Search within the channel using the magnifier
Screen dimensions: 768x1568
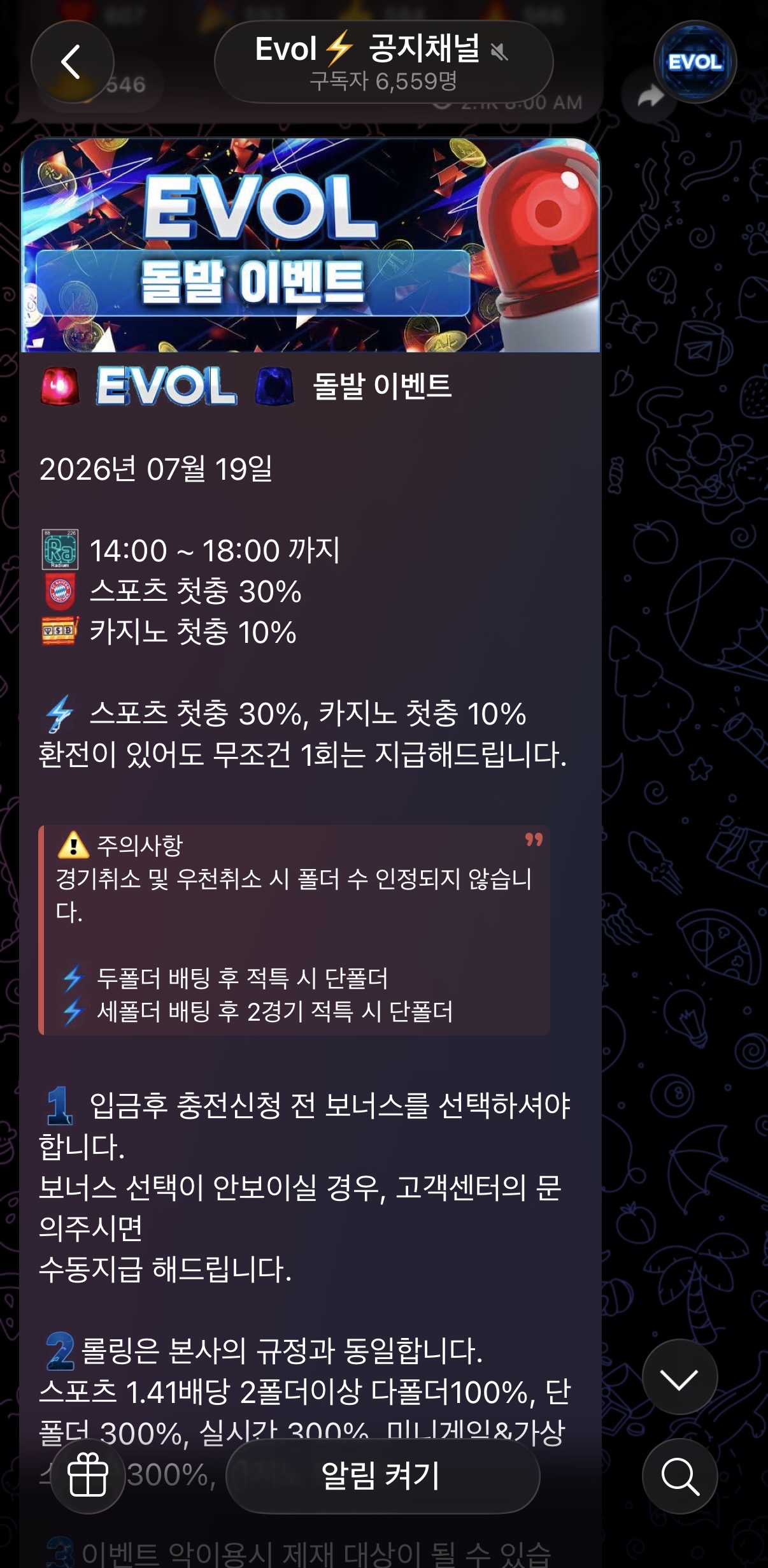coord(679,1476)
